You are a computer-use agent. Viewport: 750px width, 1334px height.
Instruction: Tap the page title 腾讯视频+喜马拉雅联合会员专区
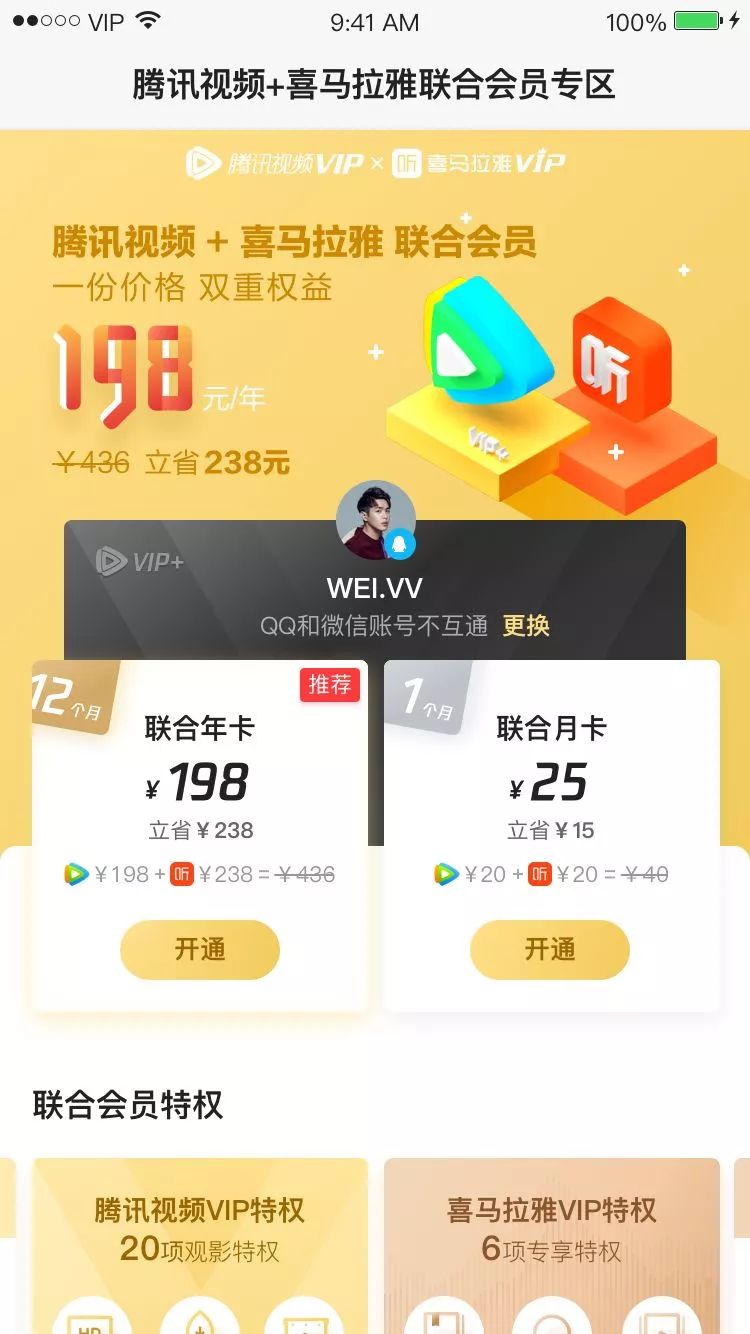pos(375,86)
